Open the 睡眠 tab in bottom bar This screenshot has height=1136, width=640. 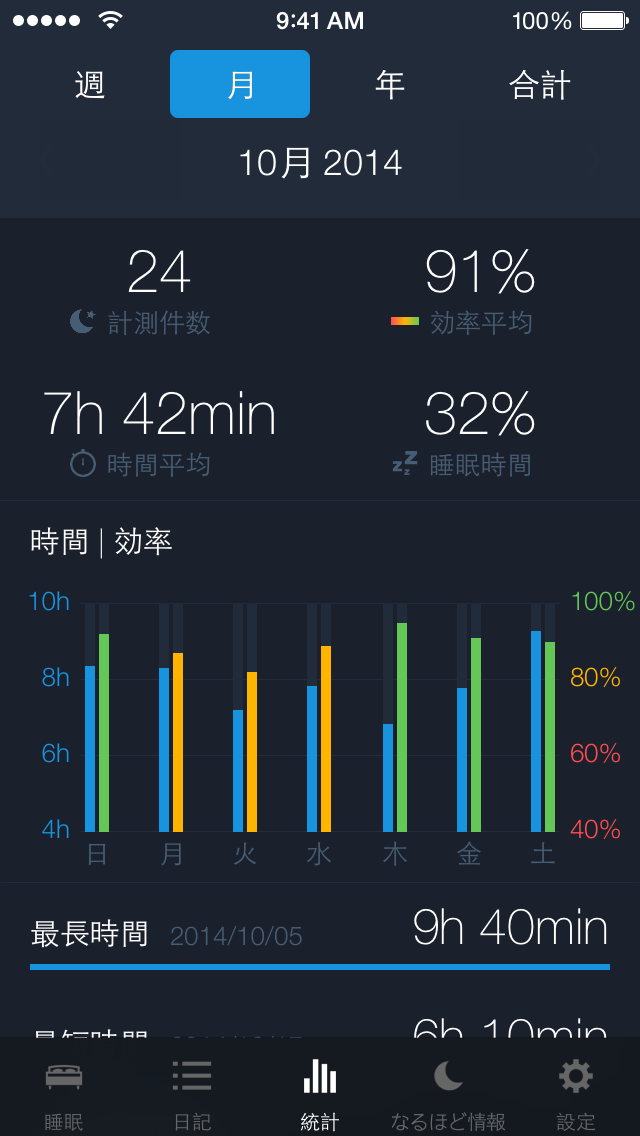(64, 1089)
